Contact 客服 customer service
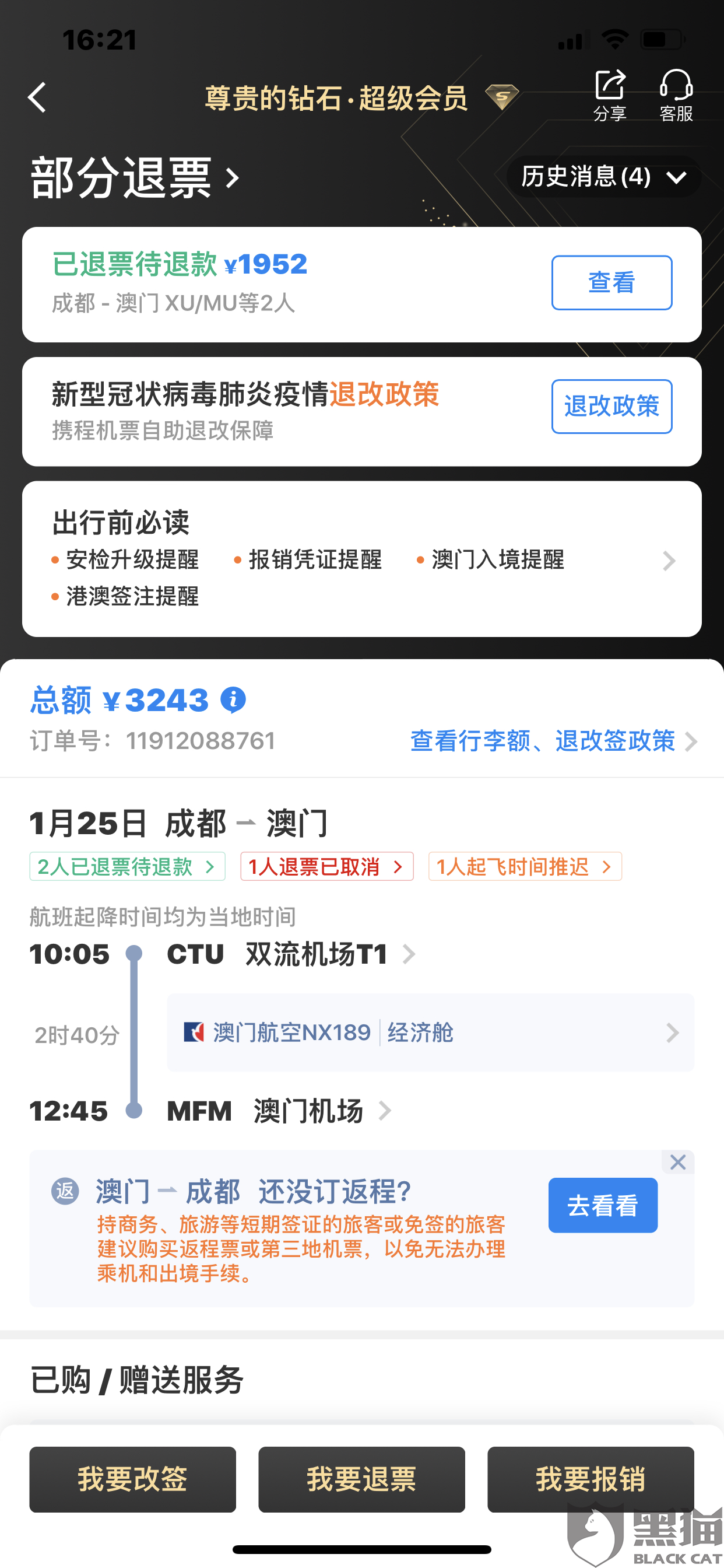 676,96
